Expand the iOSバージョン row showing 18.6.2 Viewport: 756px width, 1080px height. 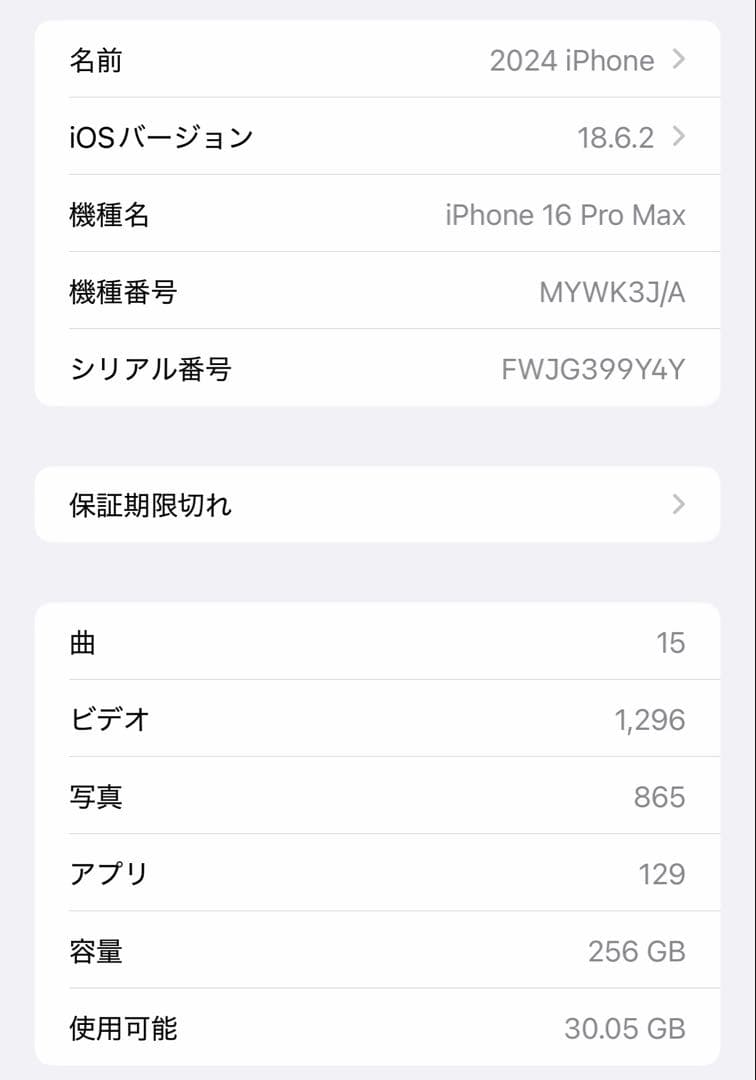(x=378, y=137)
